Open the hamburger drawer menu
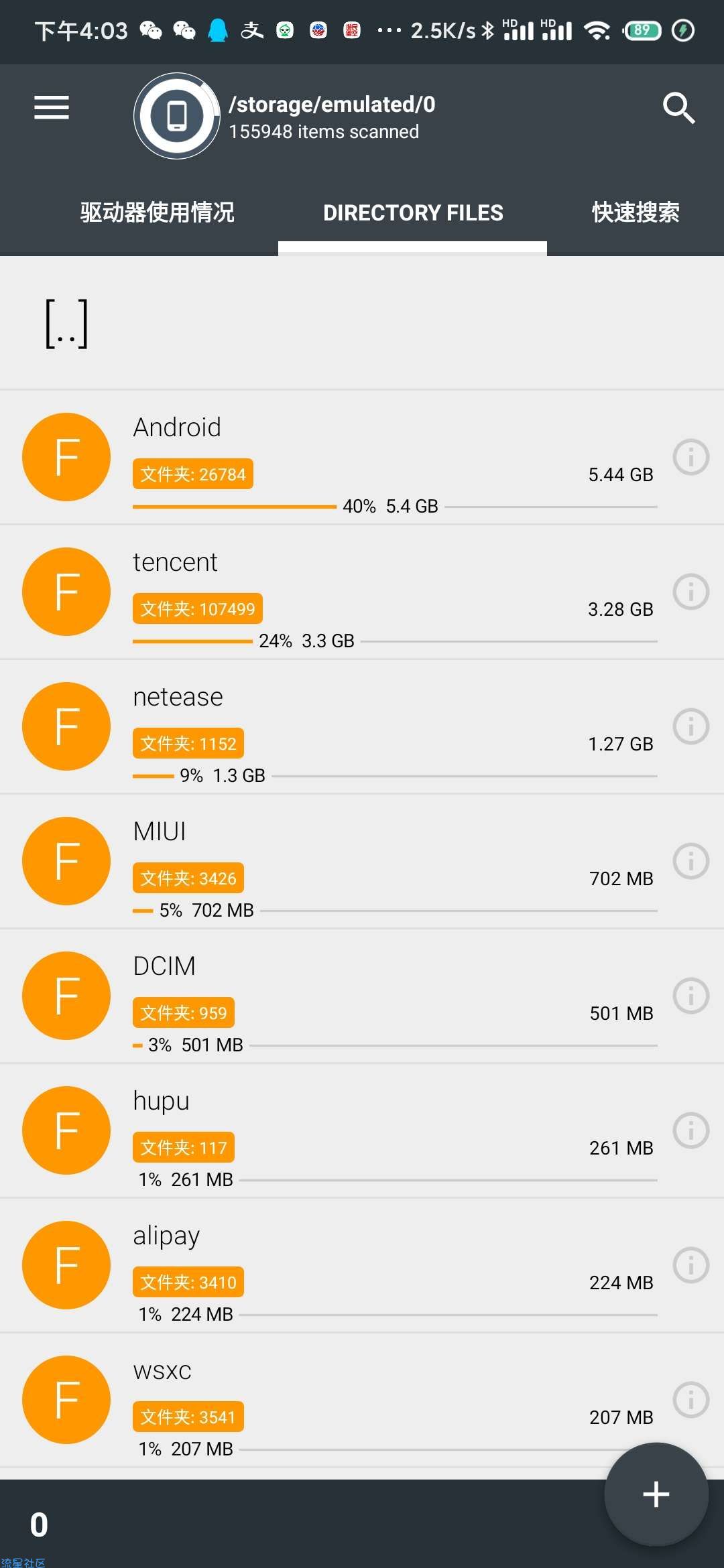This screenshot has height=1568, width=724. pos(52,107)
